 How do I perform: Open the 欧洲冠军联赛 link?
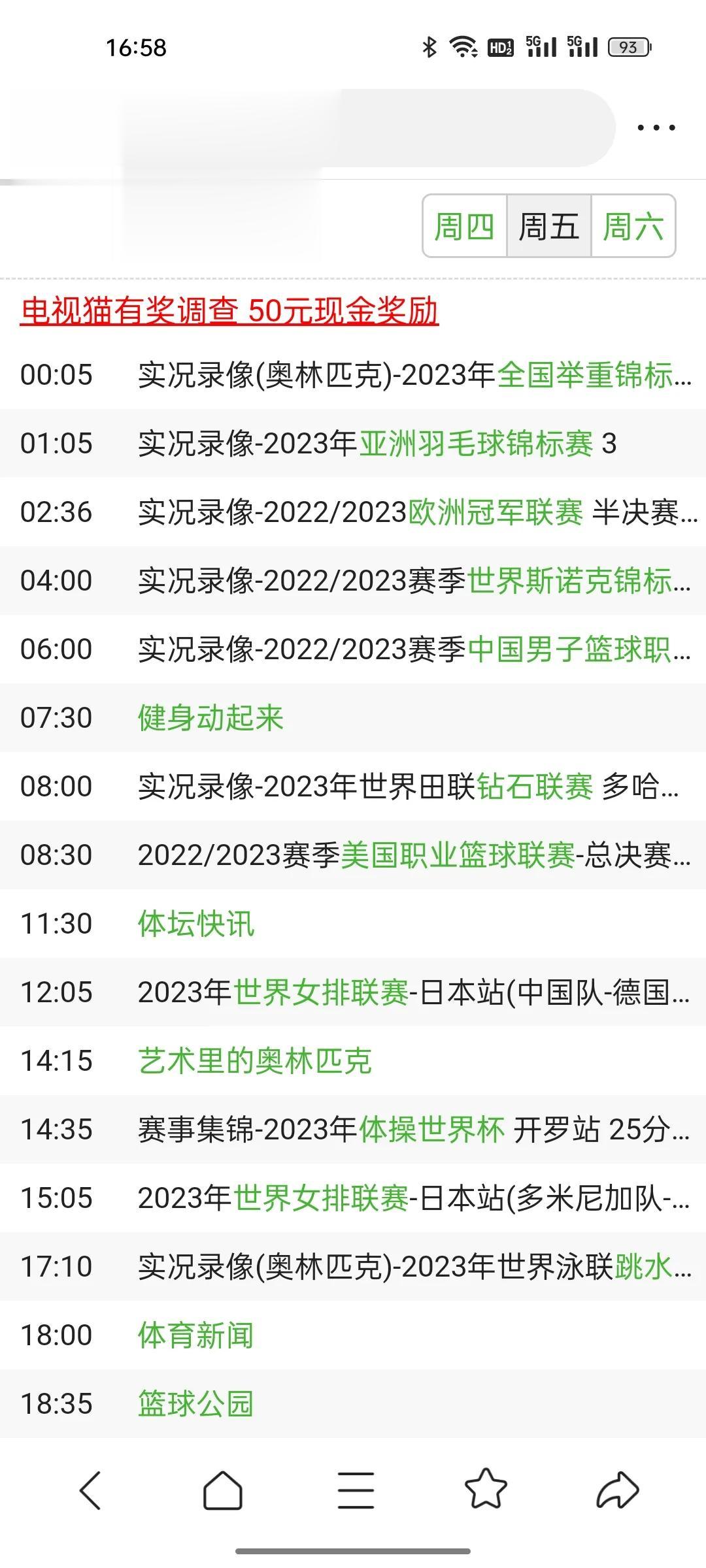point(496,512)
